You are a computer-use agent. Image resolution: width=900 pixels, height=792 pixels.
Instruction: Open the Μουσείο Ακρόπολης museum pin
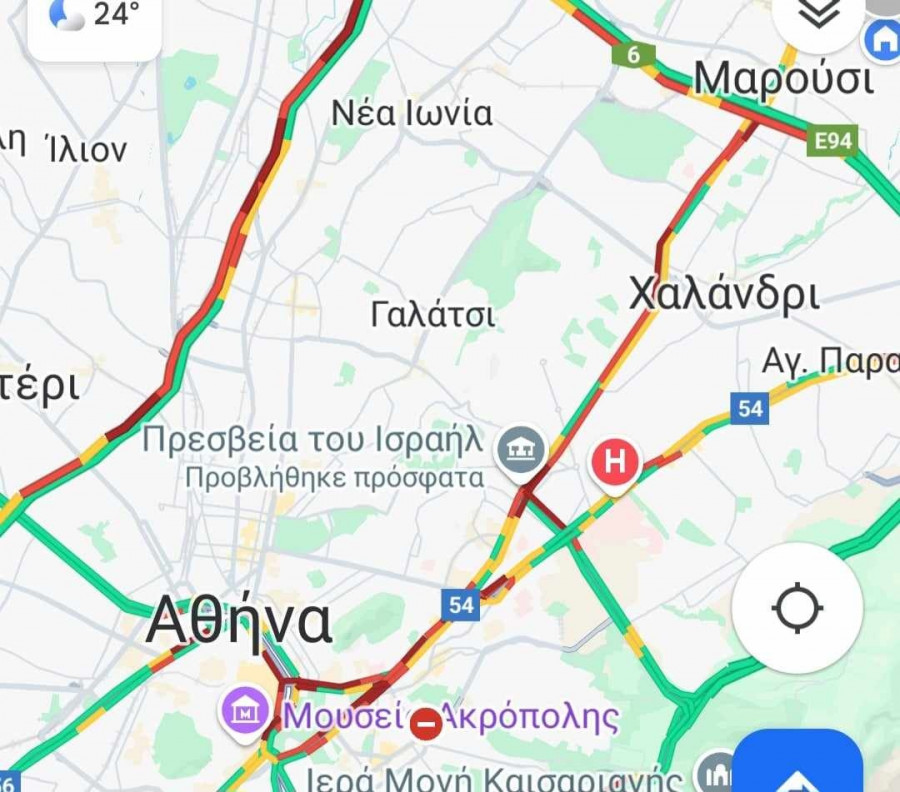point(244,711)
